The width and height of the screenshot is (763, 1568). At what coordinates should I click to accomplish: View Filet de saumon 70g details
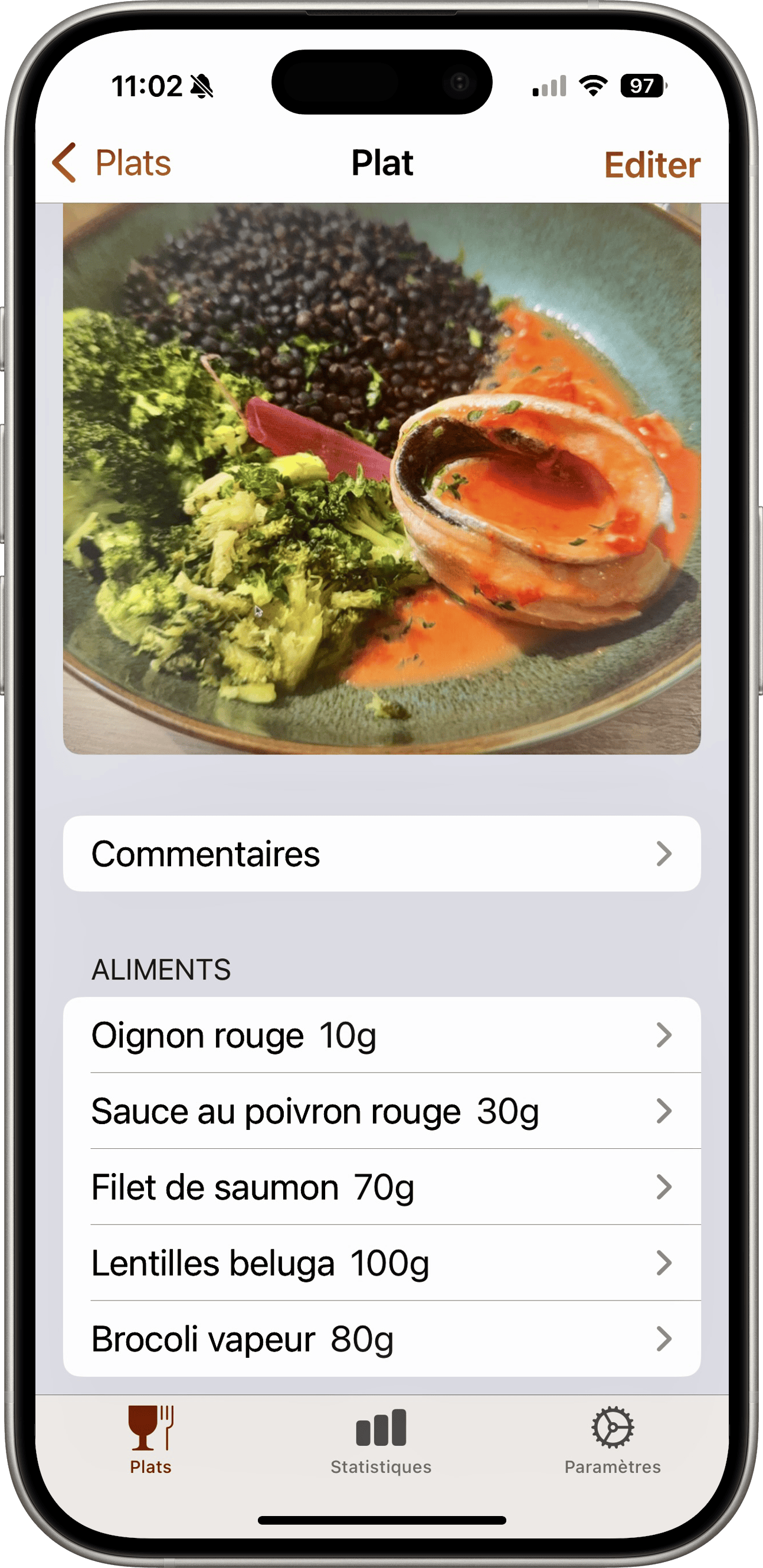pyautogui.click(x=381, y=1187)
